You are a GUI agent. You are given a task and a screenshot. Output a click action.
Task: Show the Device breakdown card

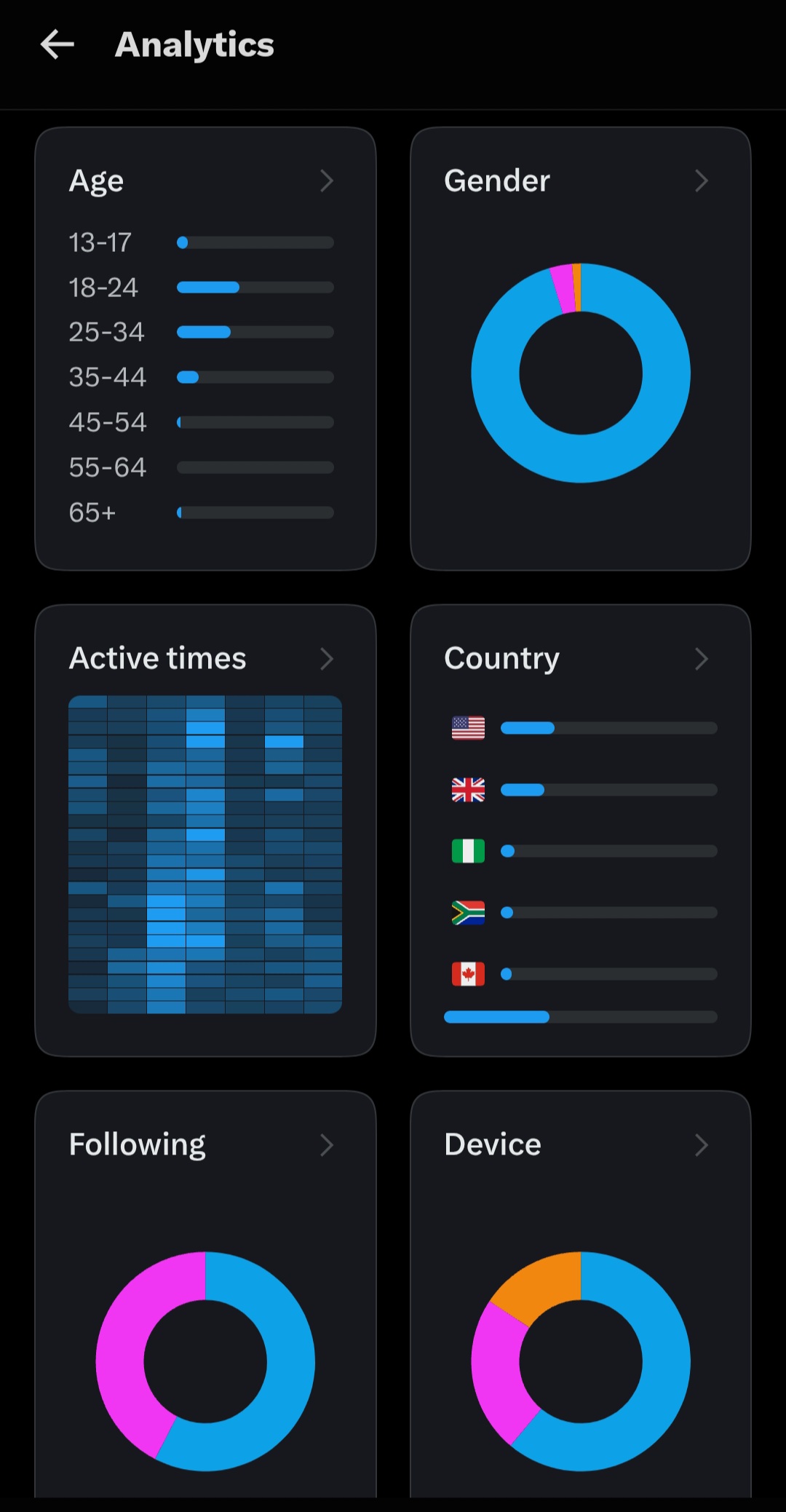coord(581,1294)
